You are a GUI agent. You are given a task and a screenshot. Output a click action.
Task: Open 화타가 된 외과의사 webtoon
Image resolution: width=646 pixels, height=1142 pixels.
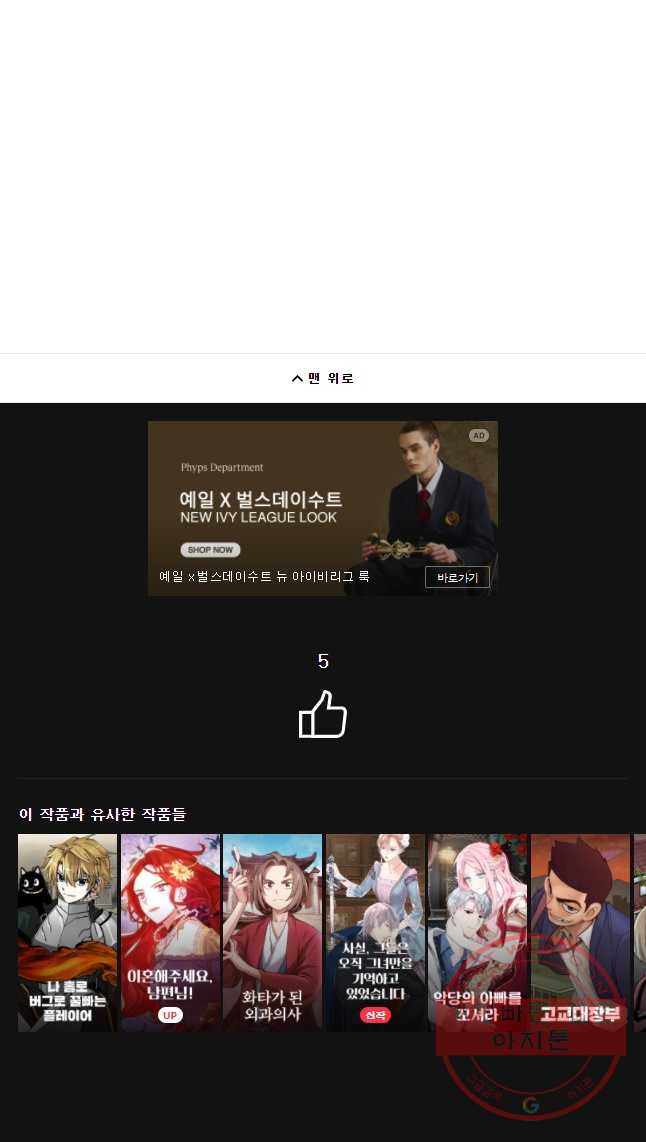272,932
